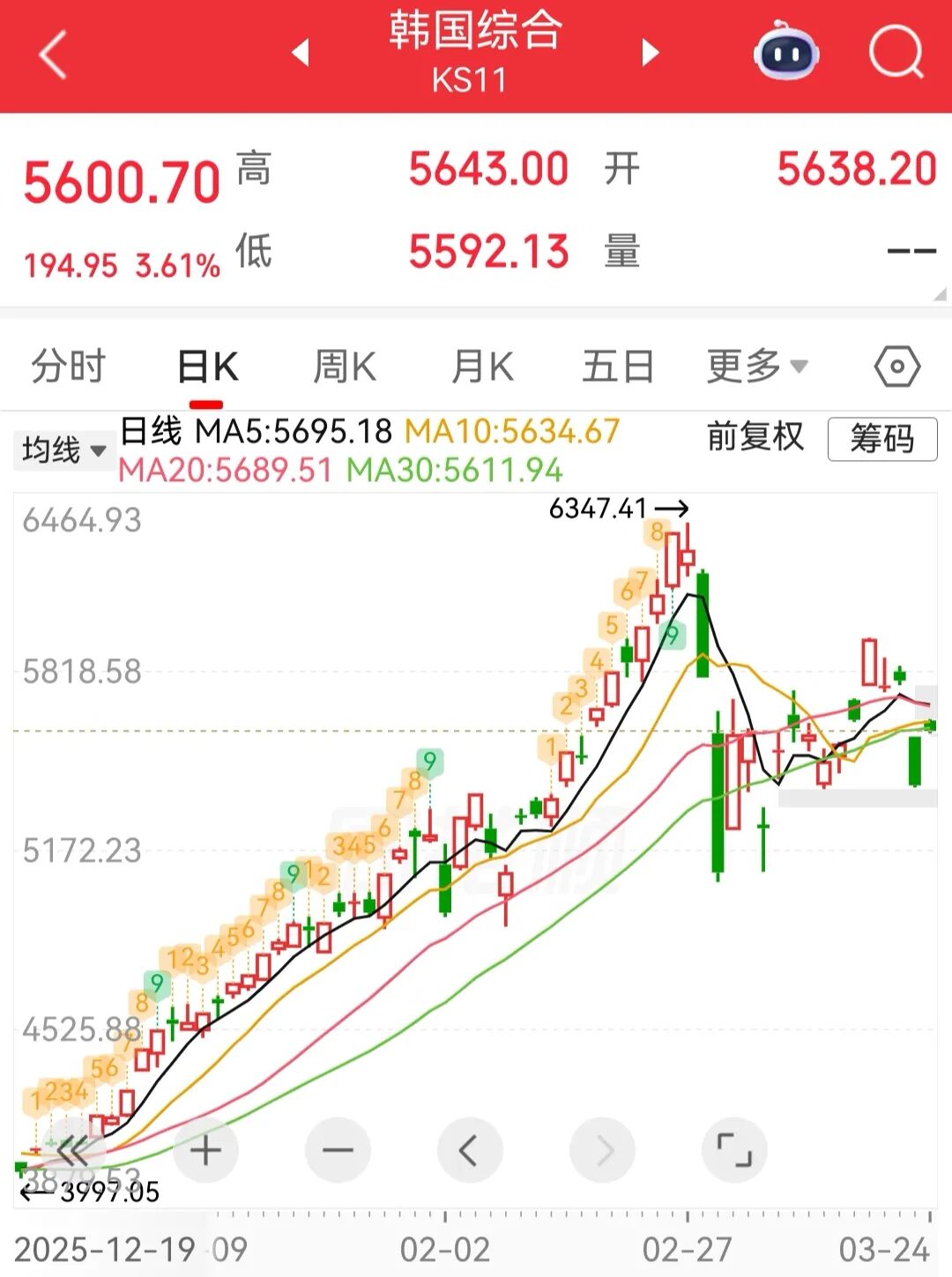This screenshot has width=952, height=1277.
Task: Open the robot AI assistant
Action: [785, 54]
